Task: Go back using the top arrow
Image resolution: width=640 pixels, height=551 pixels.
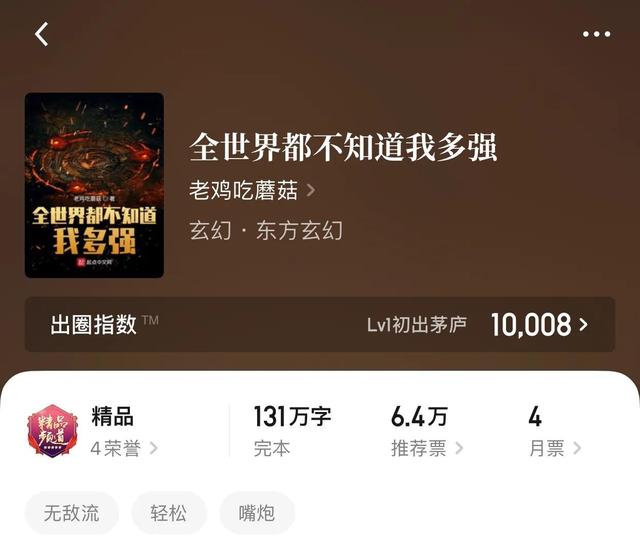Action: (x=41, y=34)
